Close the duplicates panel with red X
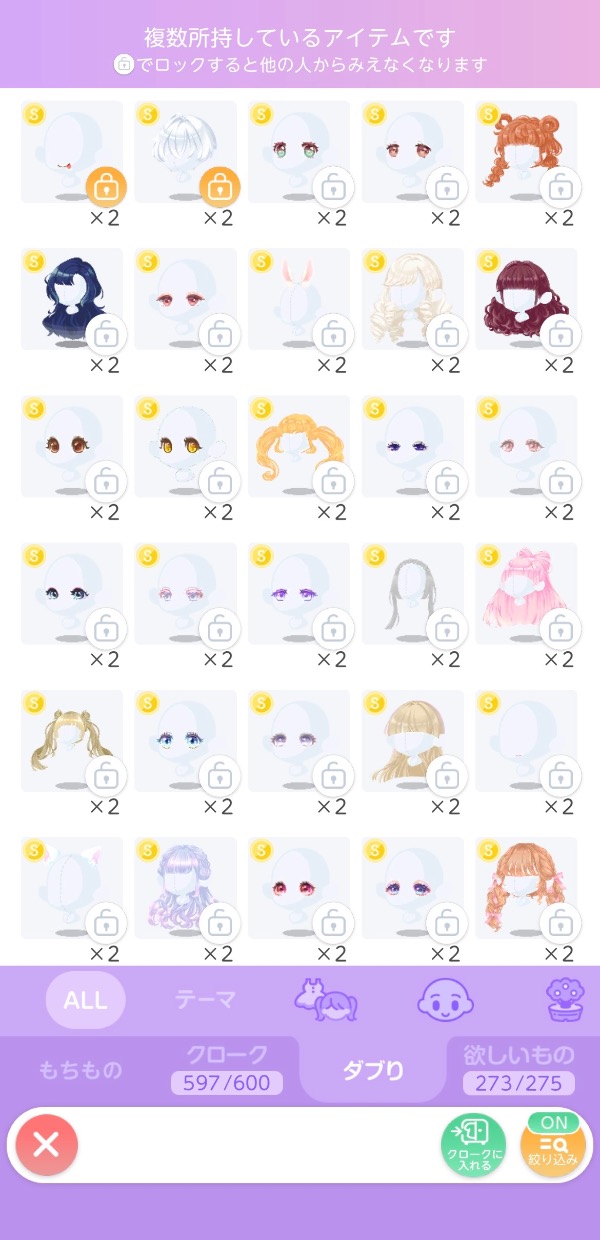Viewport: 600px width, 1240px height. pyautogui.click(x=45, y=1145)
